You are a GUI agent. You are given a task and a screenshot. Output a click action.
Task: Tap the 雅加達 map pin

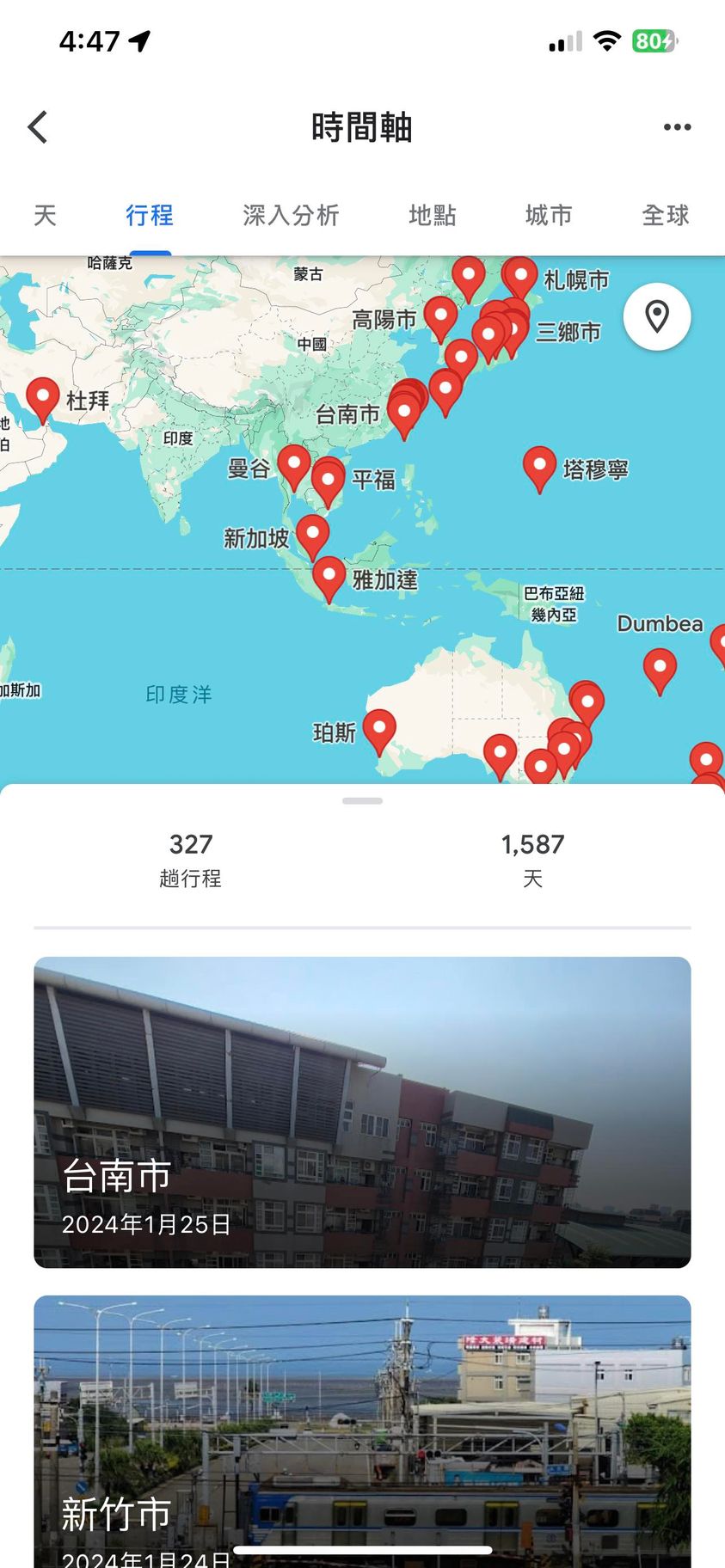[x=329, y=575]
